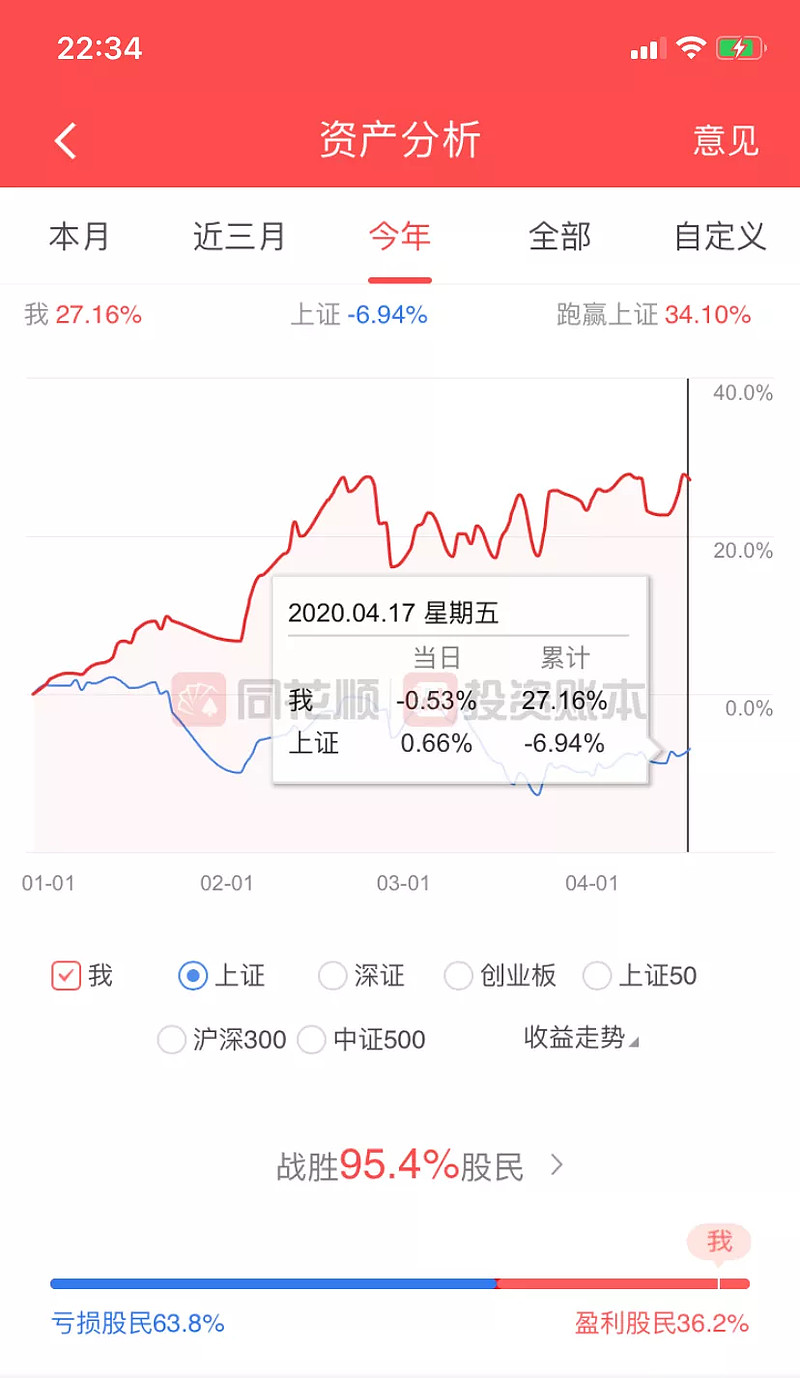The image size is (800, 1378).
Task: Open the 自定义 custom range tab
Action: pos(720,237)
